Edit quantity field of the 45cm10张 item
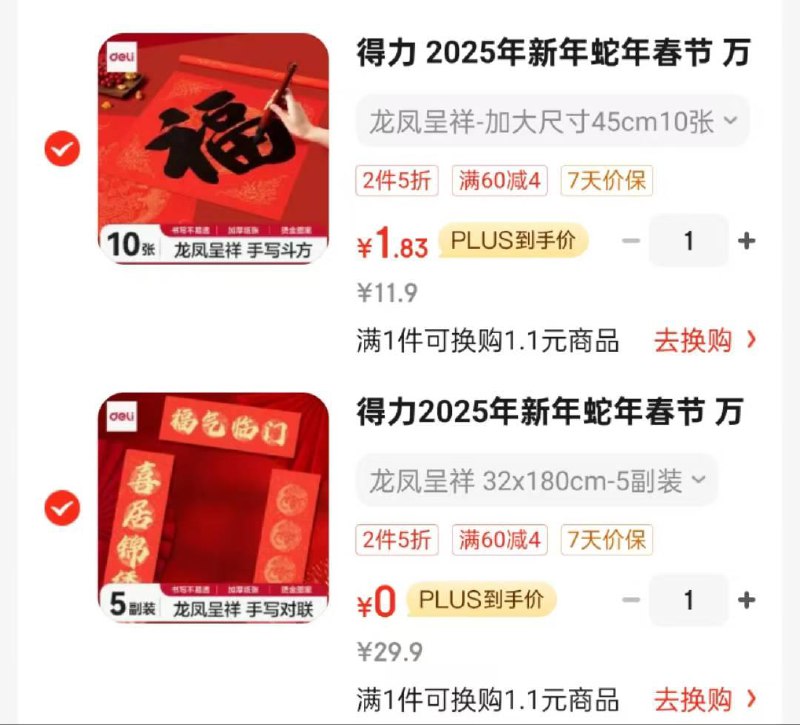Image resolution: width=800 pixels, height=725 pixels. [688, 241]
